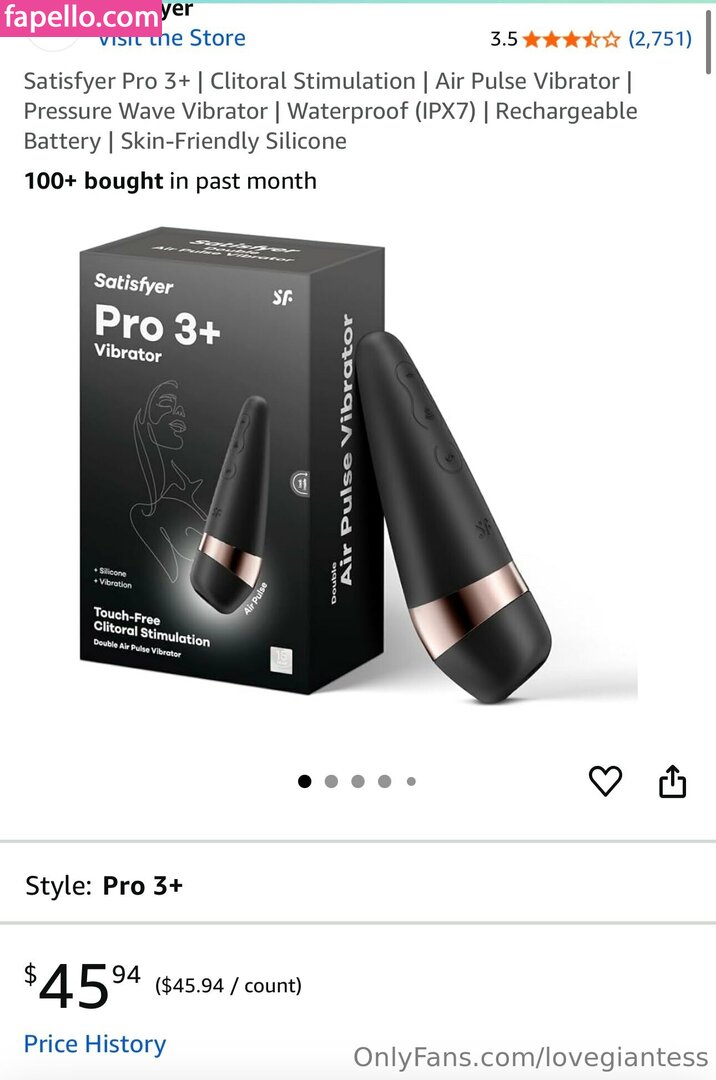The width and height of the screenshot is (716, 1080).
Task: Open the 2,751 customer ratings
Action: pyautogui.click(x=659, y=39)
